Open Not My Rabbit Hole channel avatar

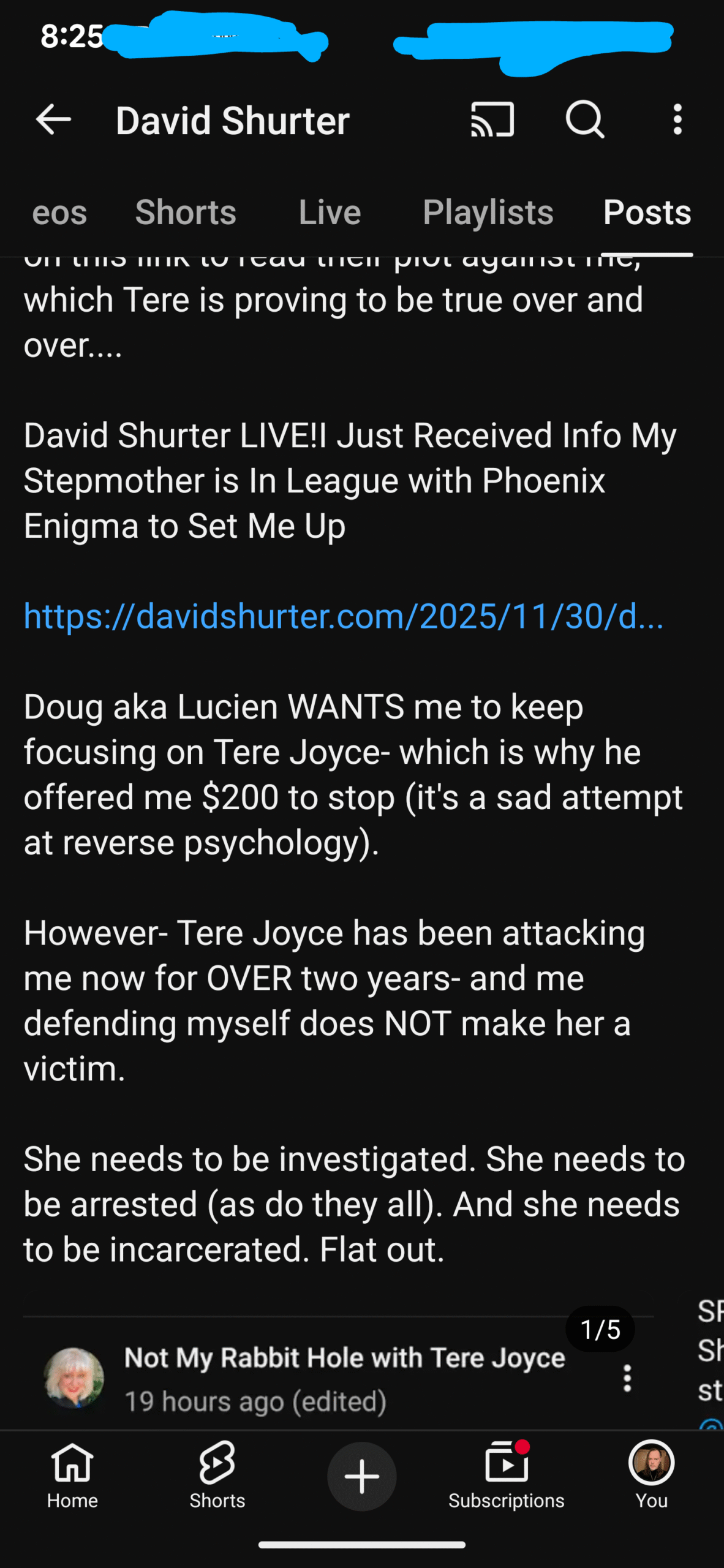coord(74,1378)
